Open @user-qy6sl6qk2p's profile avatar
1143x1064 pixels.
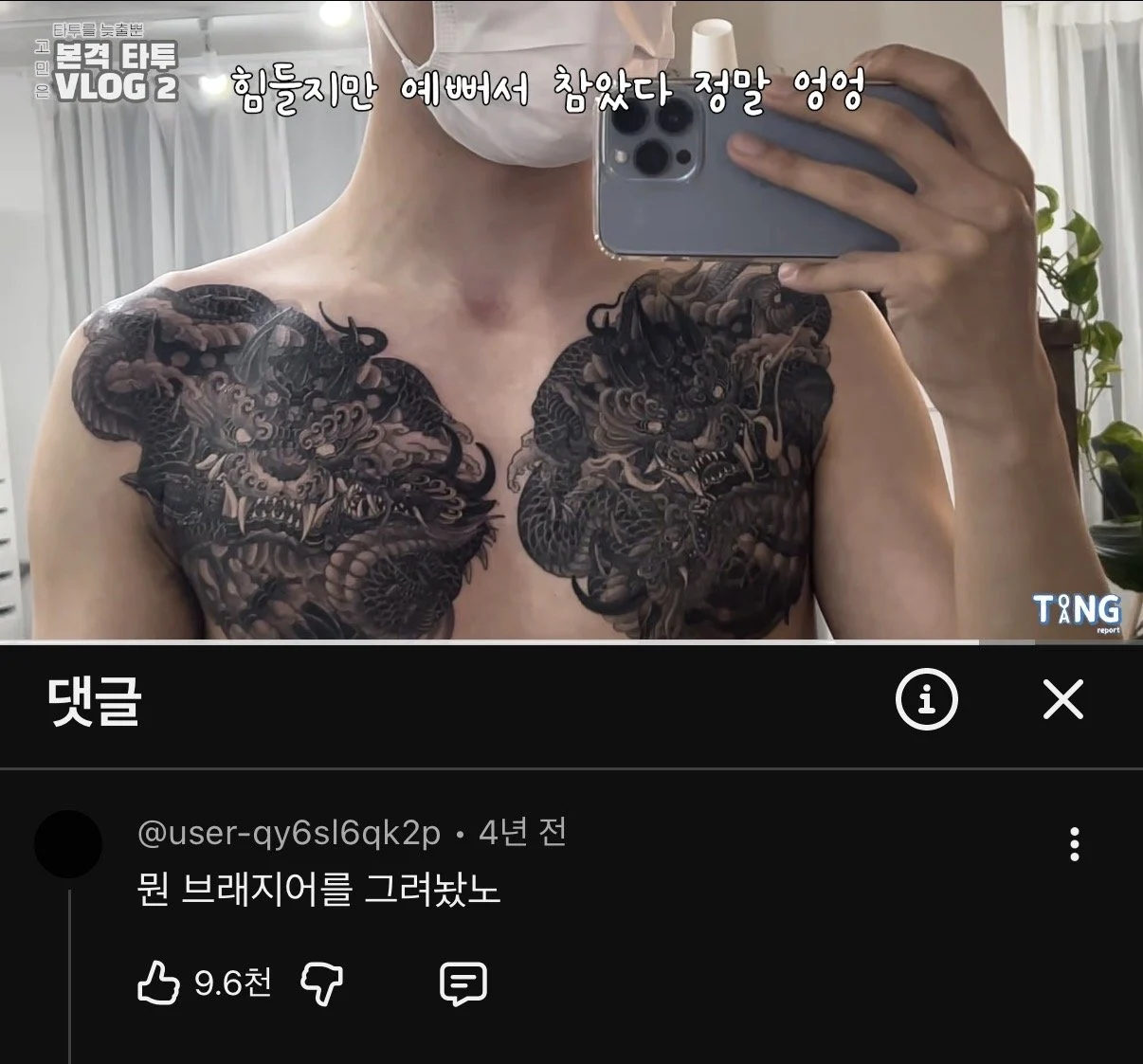68,844
